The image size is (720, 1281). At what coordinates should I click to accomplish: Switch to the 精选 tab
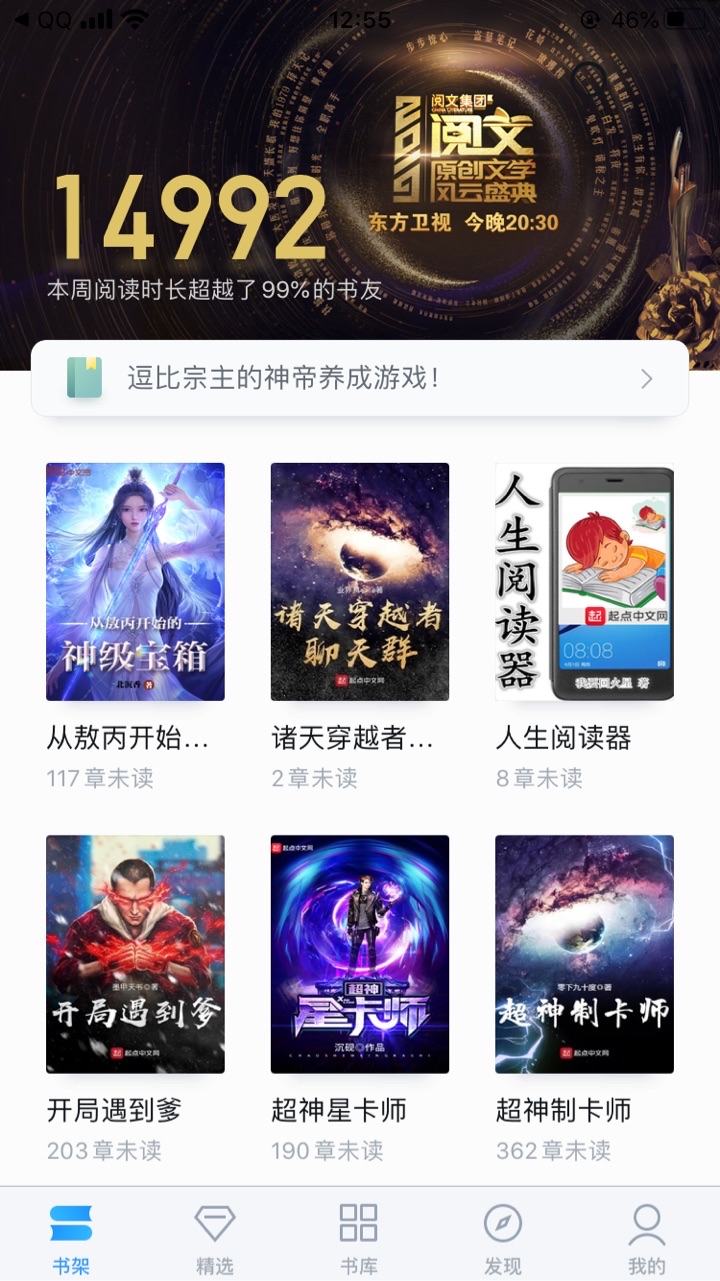point(215,1238)
